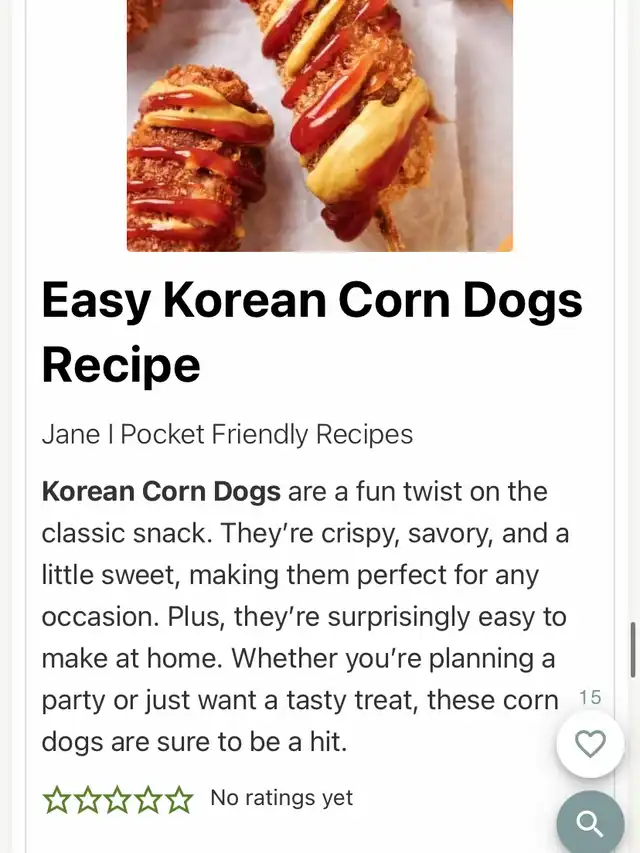This screenshot has width=640, height=853.
Task: Rate the recipe five stars
Action: pos(179,799)
